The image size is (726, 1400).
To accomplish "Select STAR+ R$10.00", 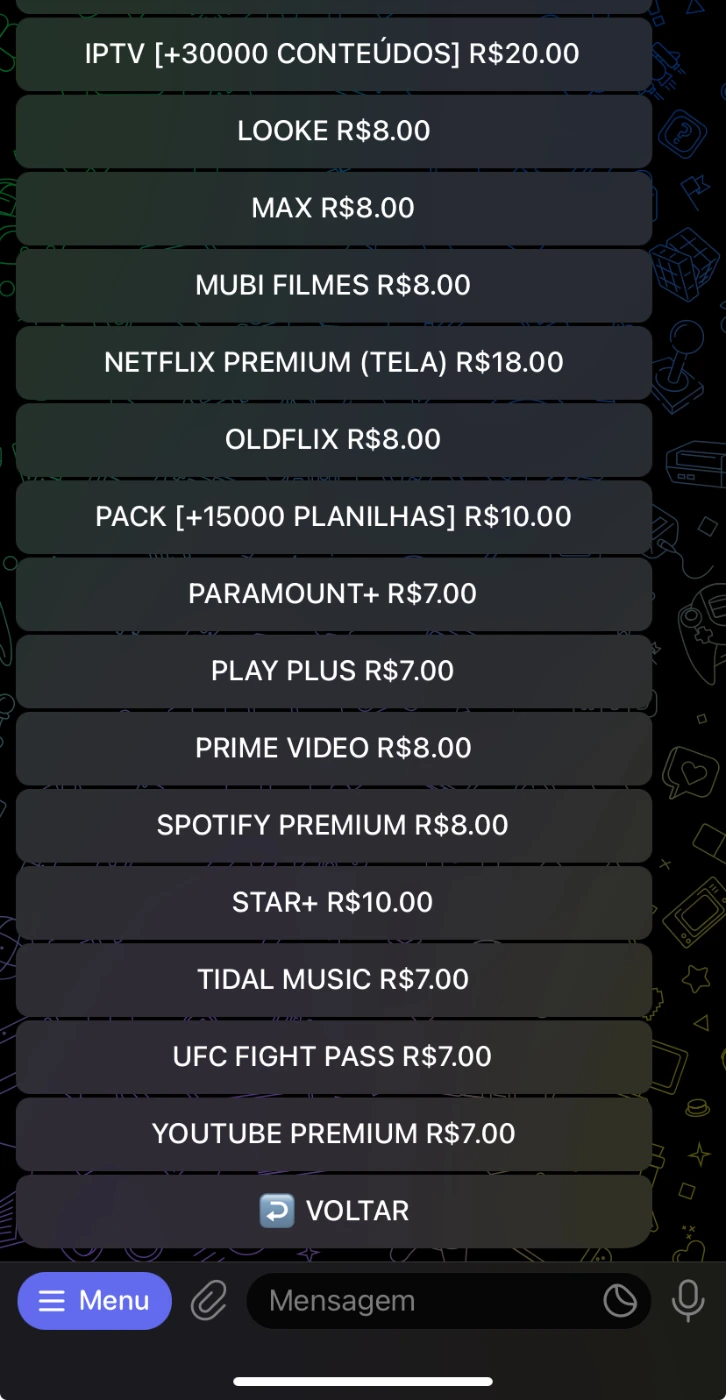I will pos(333,902).
